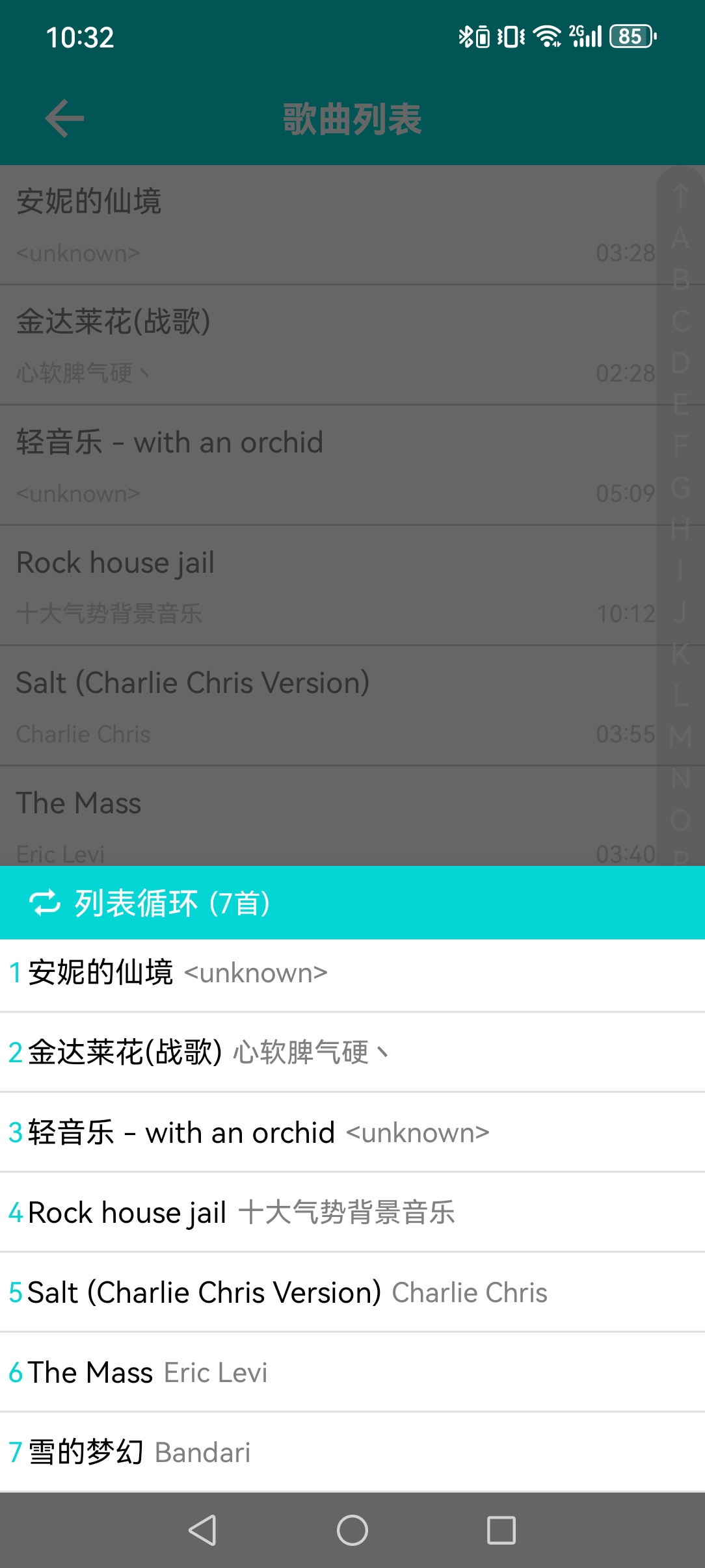705x1568 pixels.
Task: Go to the system home screen
Action: click(352, 1530)
